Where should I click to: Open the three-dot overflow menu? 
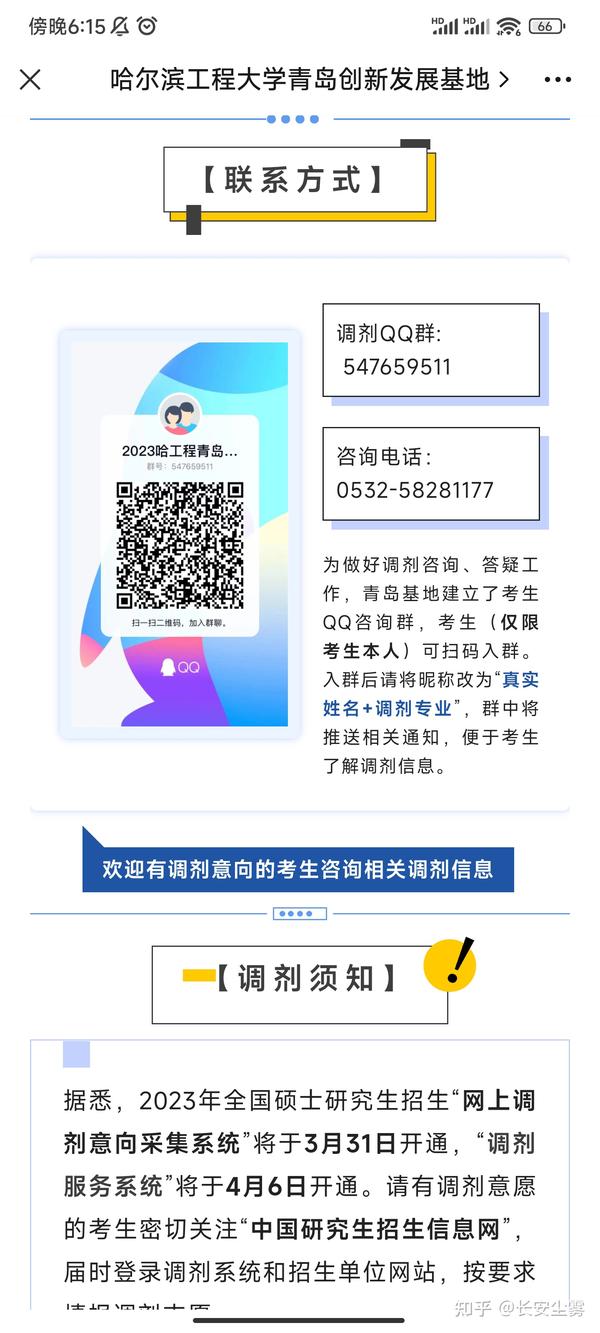click(557, 80)
